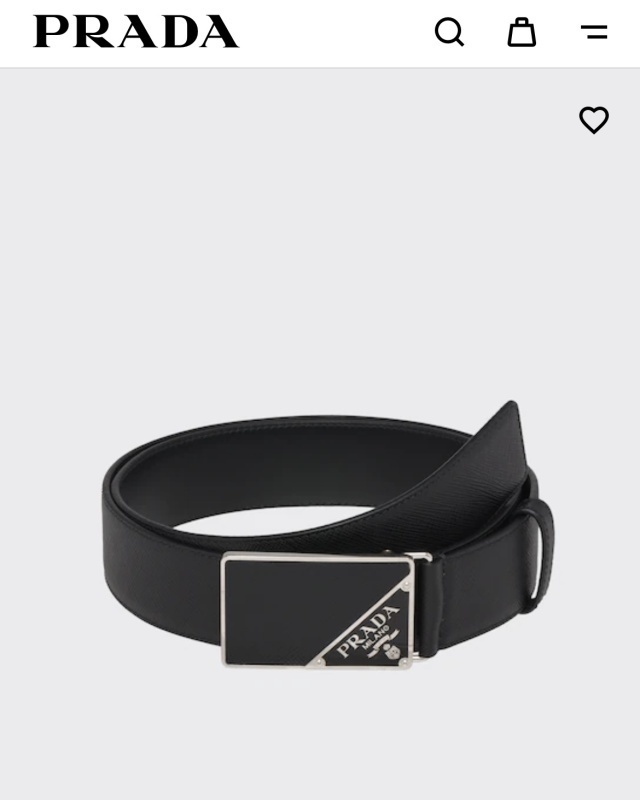
Task: Open the shopping bag
Action: (521, 32)
